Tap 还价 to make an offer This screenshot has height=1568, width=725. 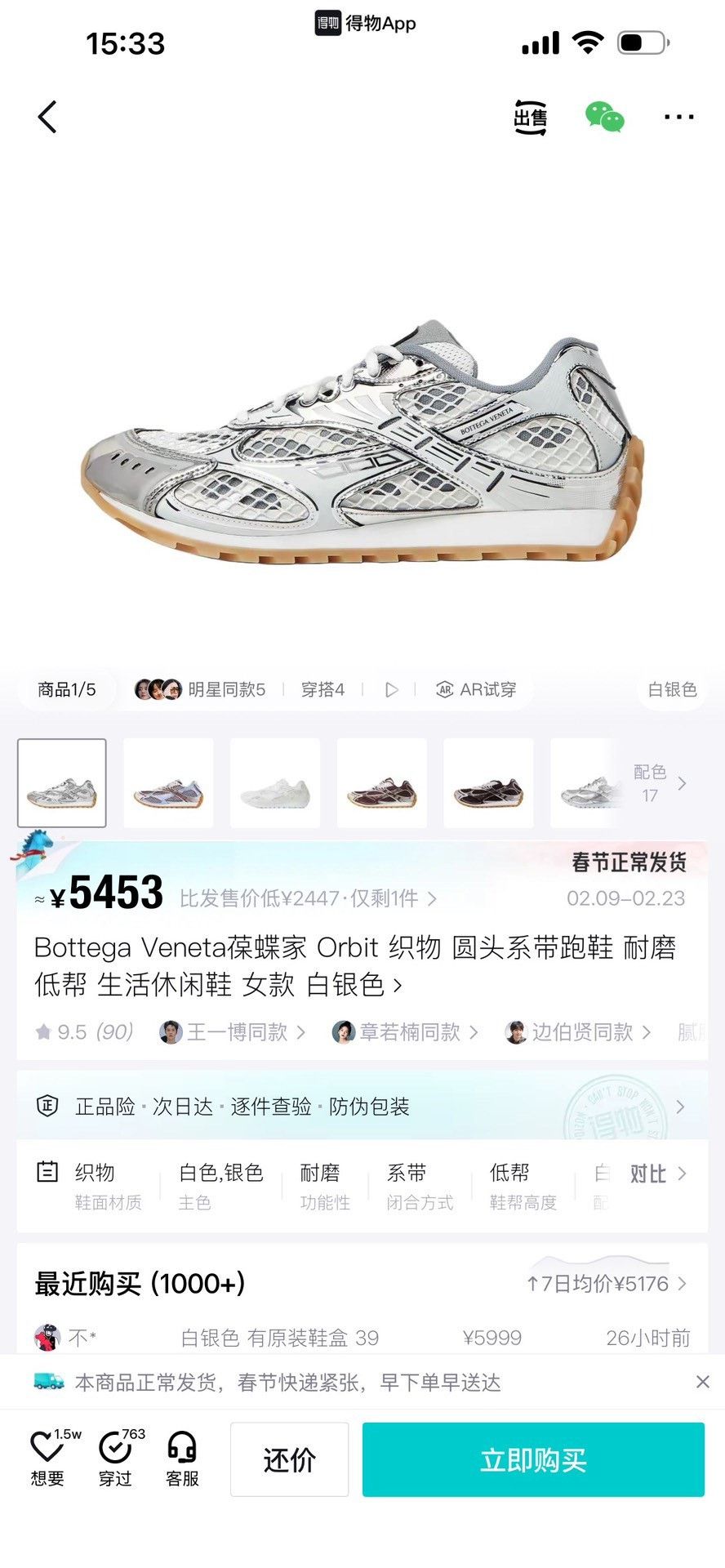[x=289, y=1459]
